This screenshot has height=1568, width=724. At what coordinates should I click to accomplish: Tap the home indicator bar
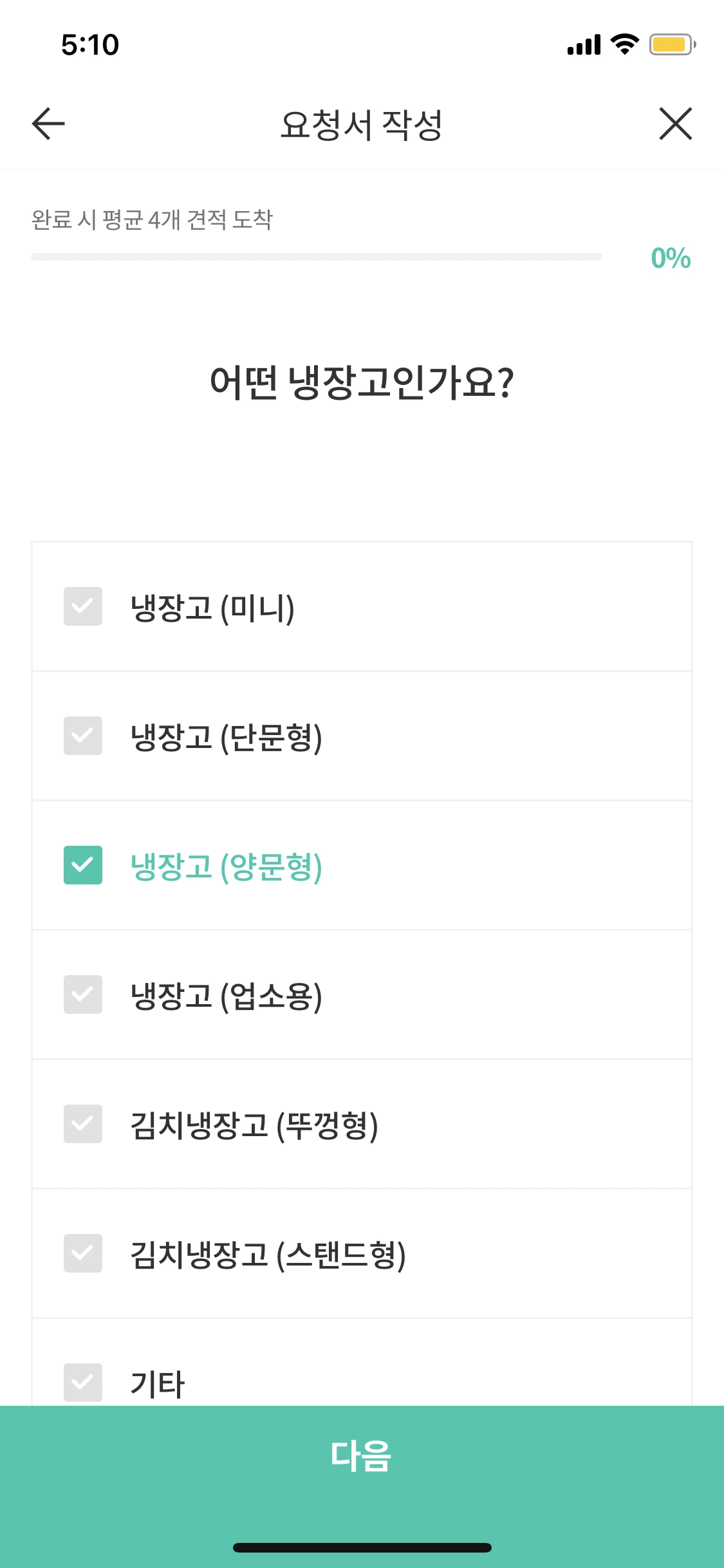[x=362, y=1547]
